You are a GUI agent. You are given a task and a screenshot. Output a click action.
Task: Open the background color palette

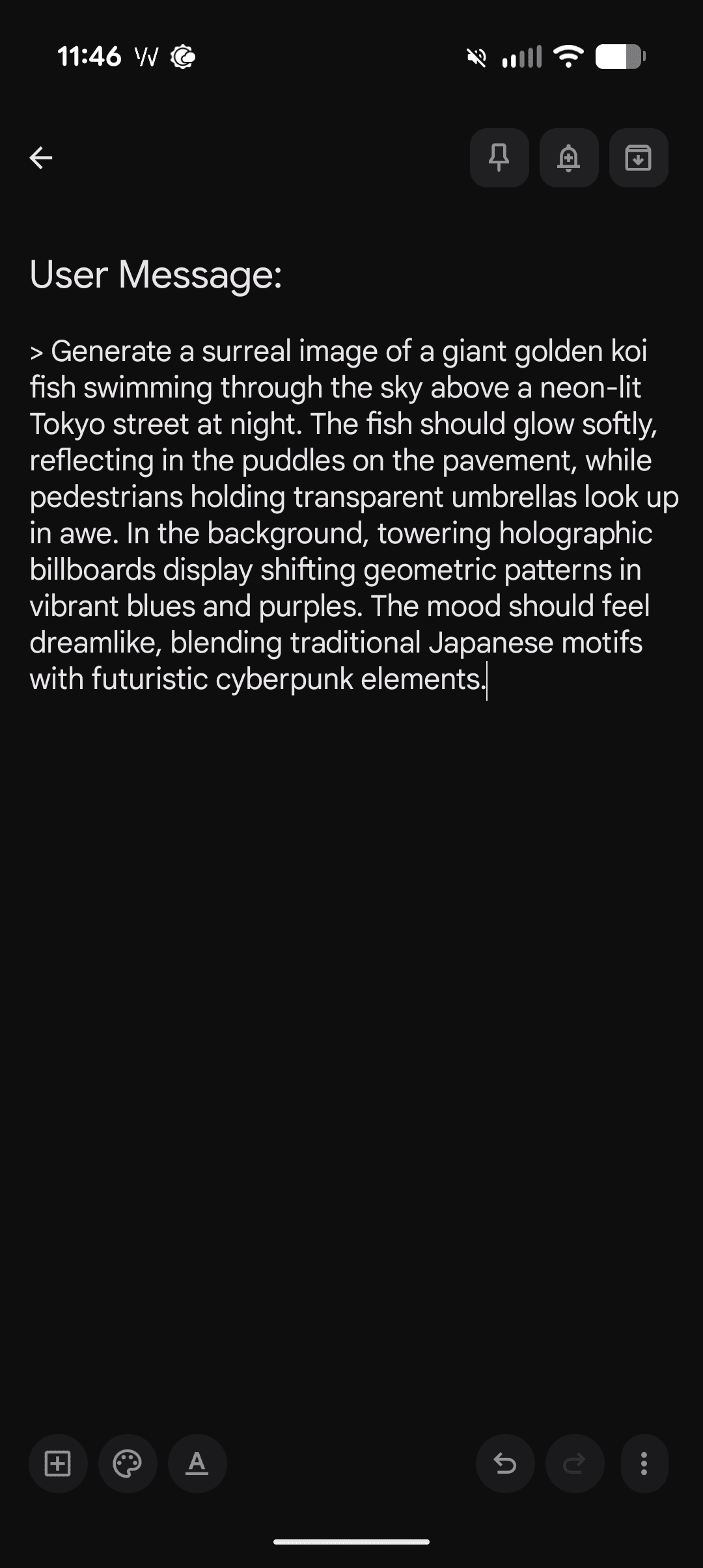pos(128,1464)
